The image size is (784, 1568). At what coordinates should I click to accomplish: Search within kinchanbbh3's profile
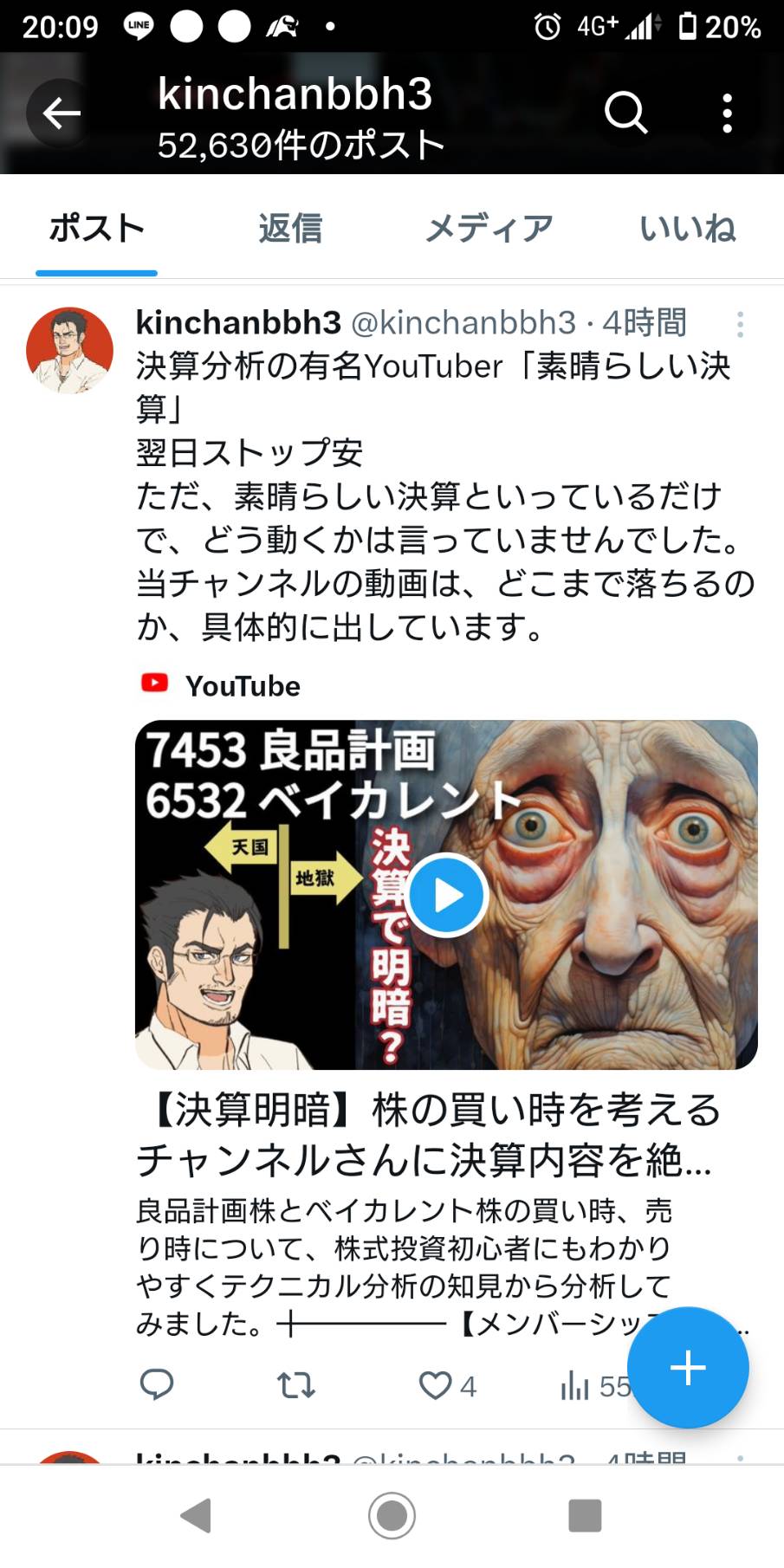pyautogui.click(x=625, y=113)
